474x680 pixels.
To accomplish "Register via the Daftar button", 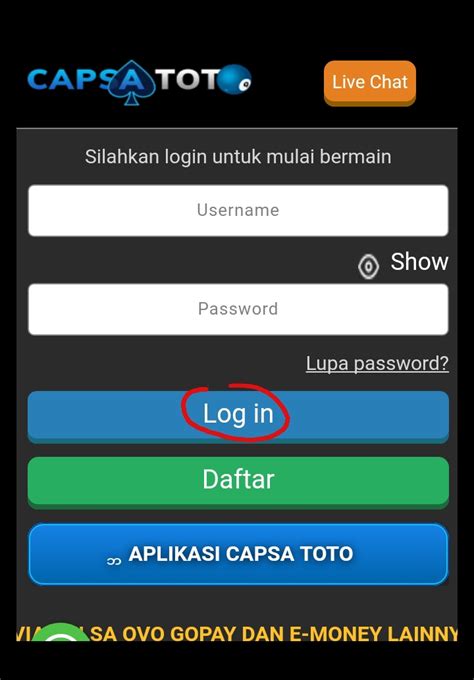I will [x=238, y=482].
